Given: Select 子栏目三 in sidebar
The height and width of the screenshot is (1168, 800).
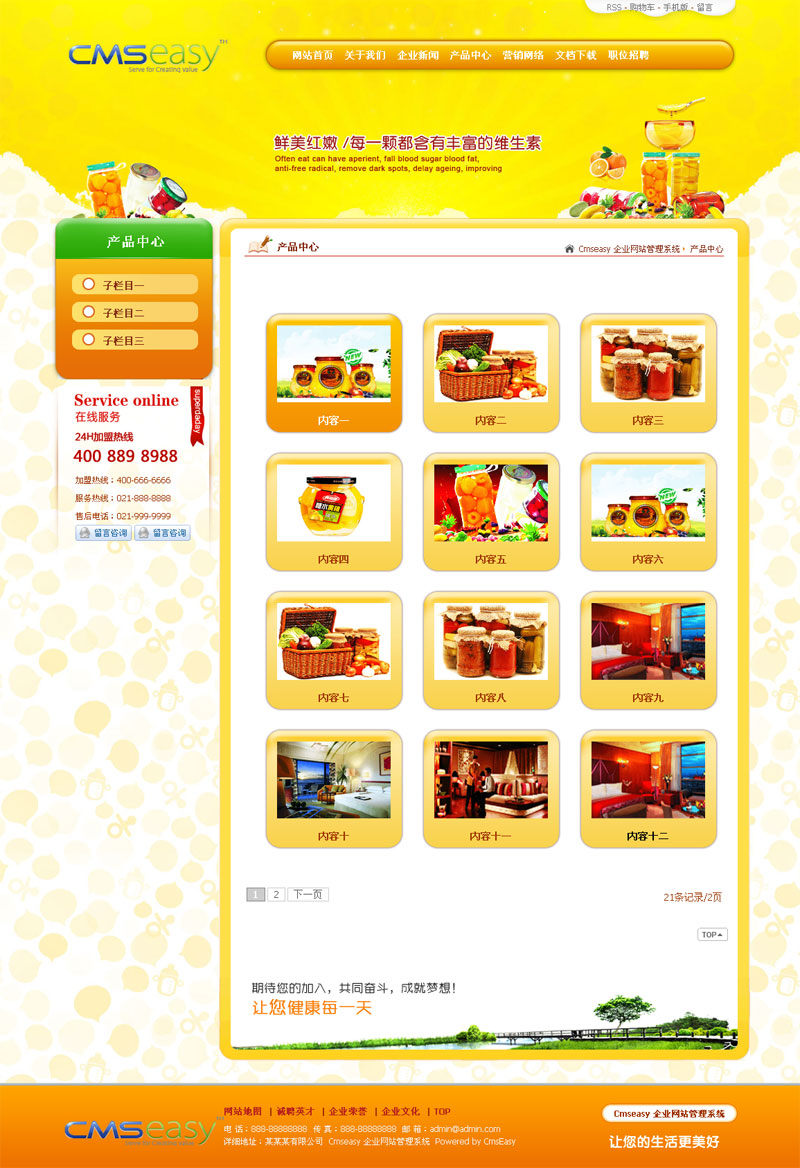Looking at the screenshot, I should tap(135, 341).
